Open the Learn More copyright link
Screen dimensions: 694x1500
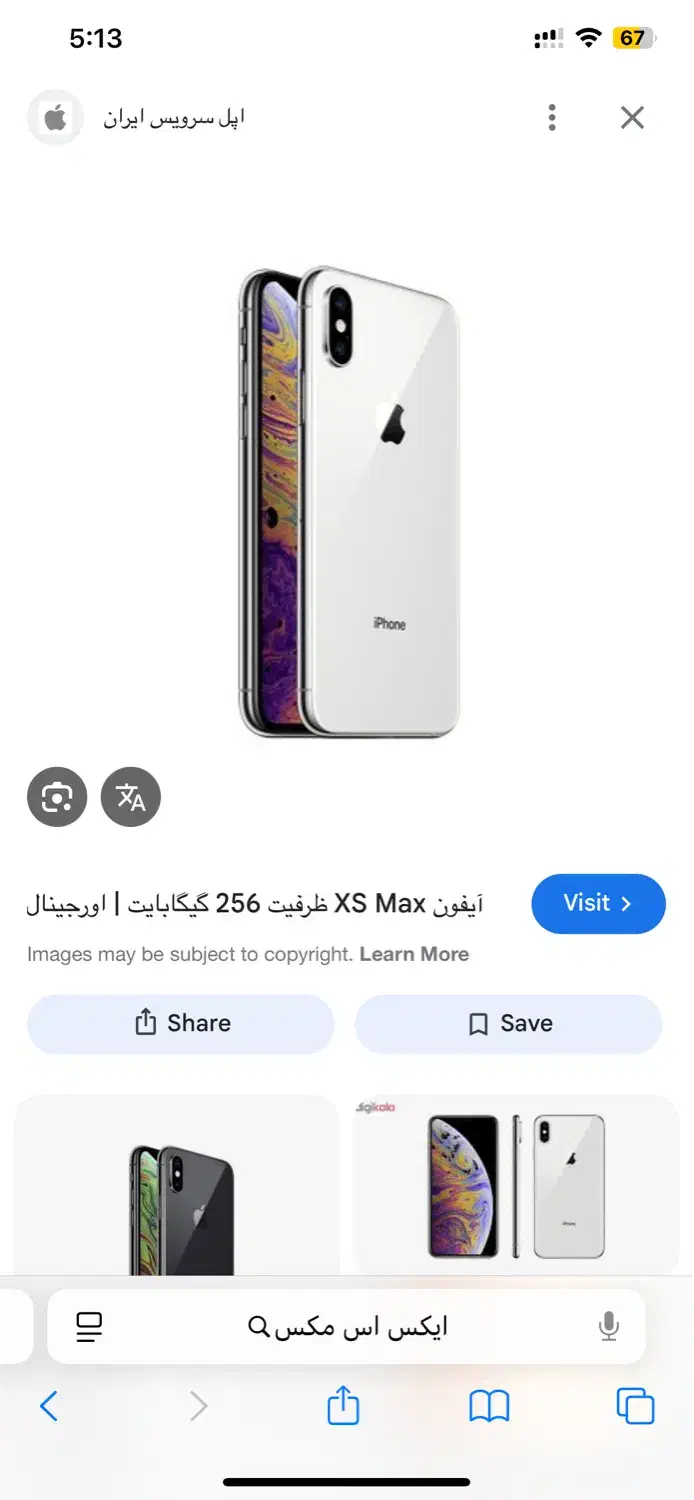tap(414, 954)
